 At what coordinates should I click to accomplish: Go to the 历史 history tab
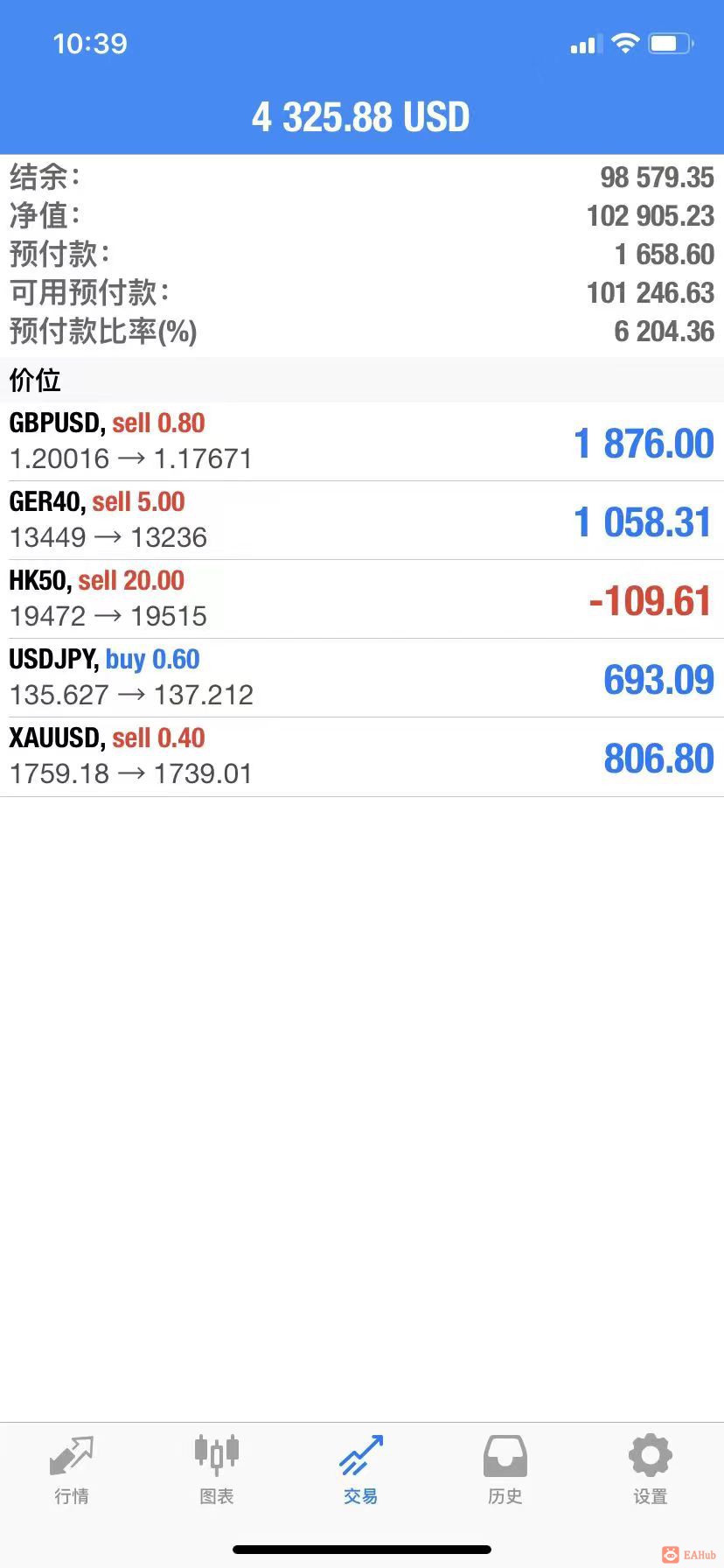[x=505, y=1470]
